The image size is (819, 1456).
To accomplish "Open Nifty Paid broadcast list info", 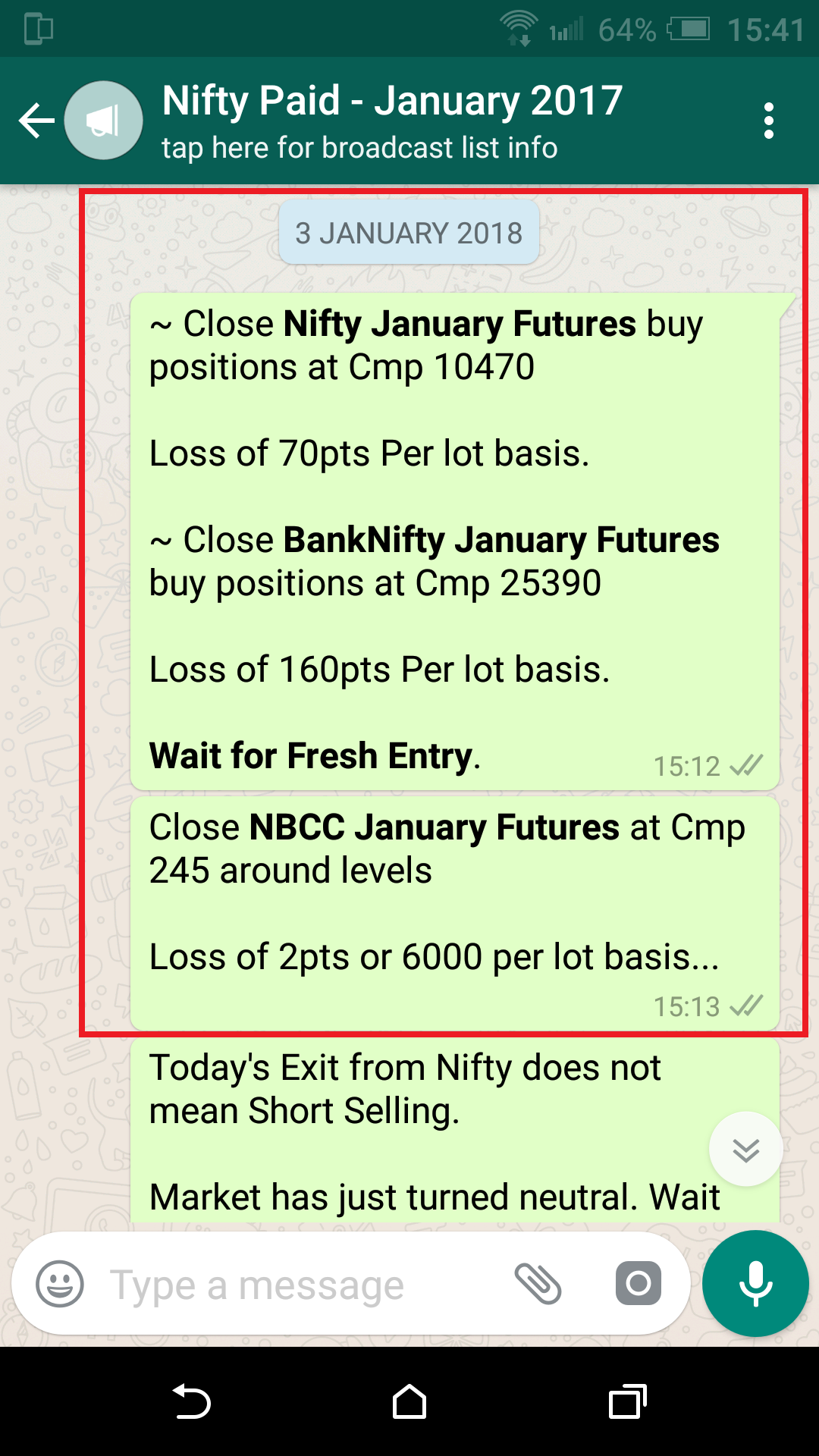I will (x=393, y=121).
